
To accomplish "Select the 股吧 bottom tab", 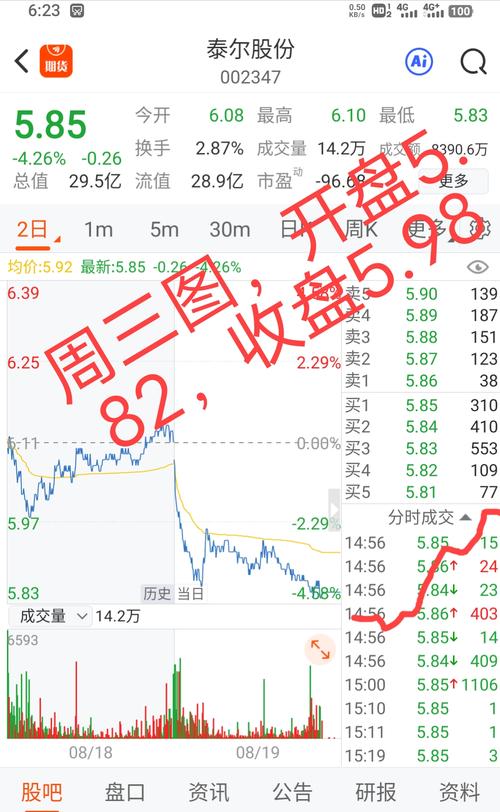I will pos(41,792).
